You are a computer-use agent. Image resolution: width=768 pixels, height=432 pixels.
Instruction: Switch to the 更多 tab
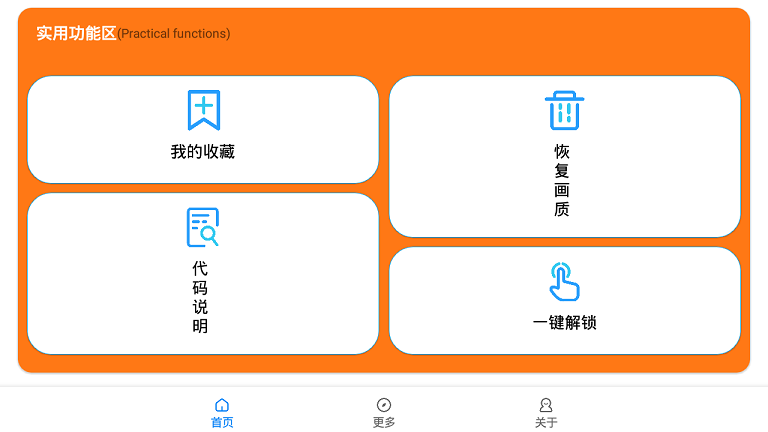click(384, 412)
